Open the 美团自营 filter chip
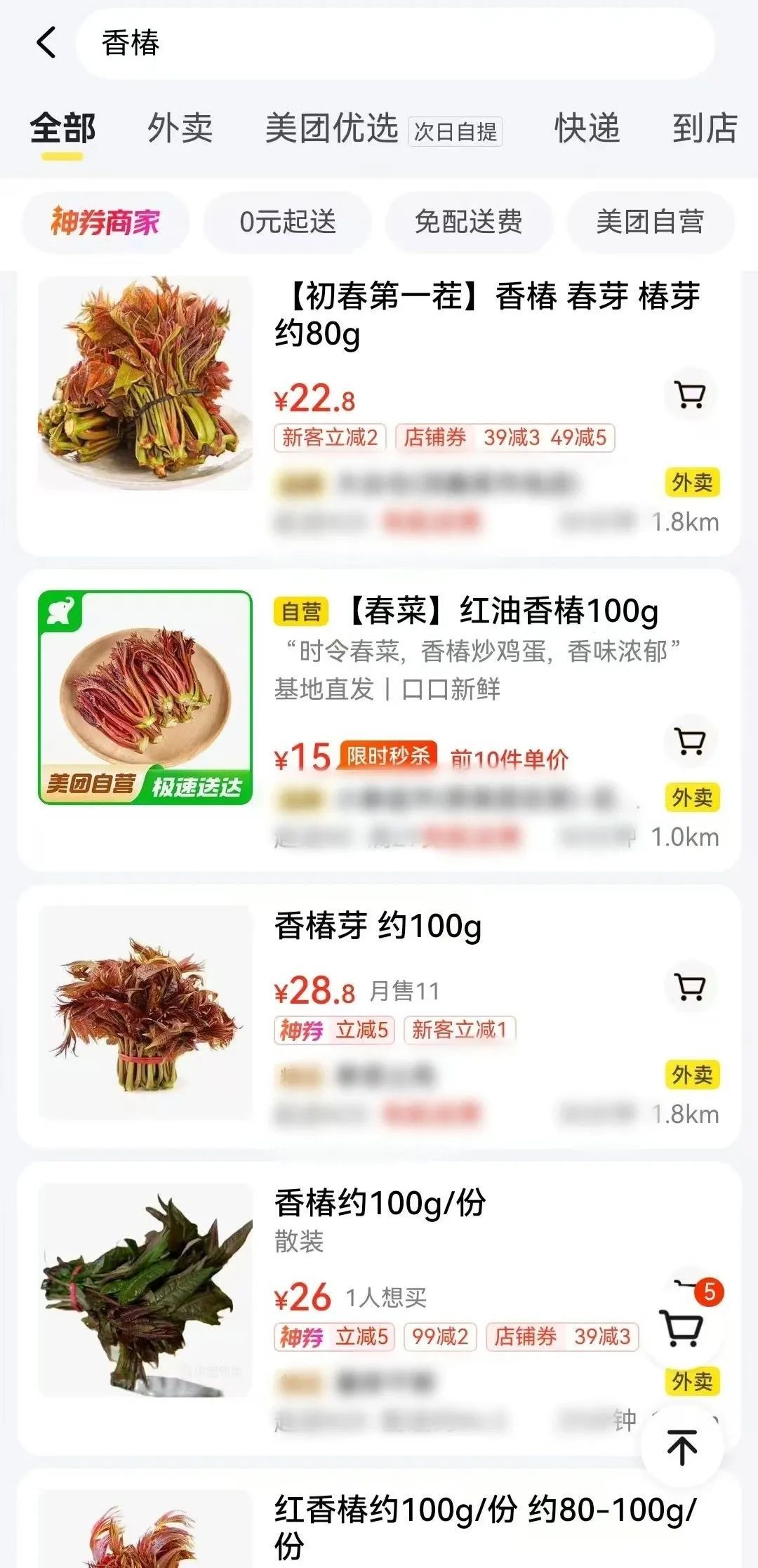Image resolution: width=758 pixels, height=1568 pixels. pyautogui.click(x=651, y=220)
